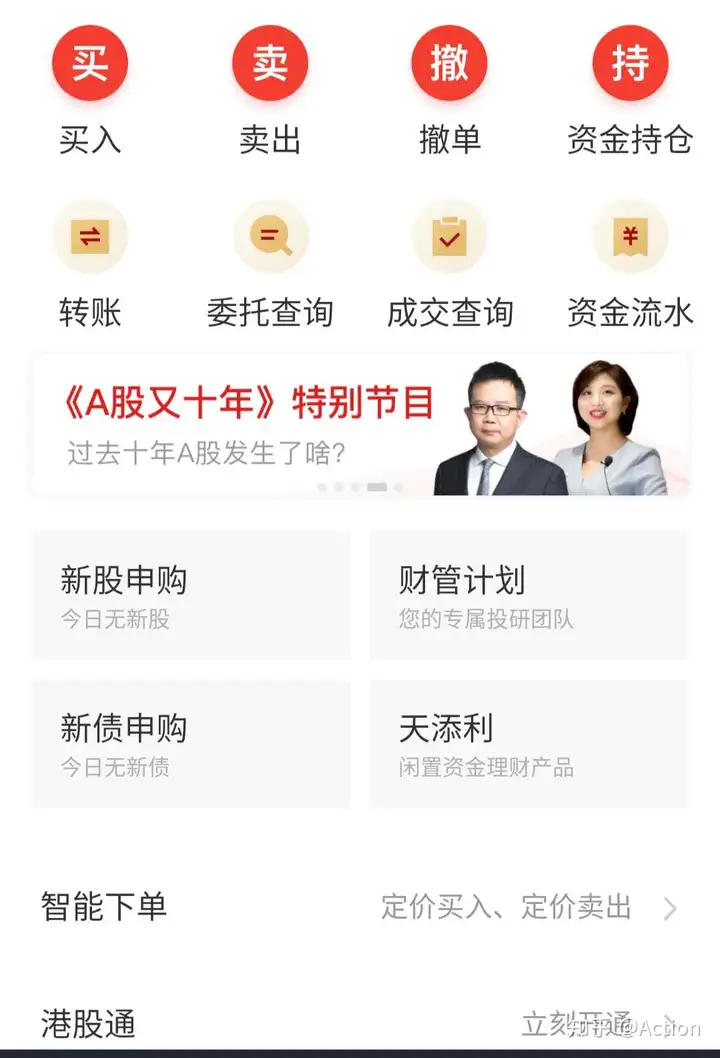Viewport: 720px width, 1058px height.
Task: Open the 天添利 wealth product card
Action: coord(529,743)
